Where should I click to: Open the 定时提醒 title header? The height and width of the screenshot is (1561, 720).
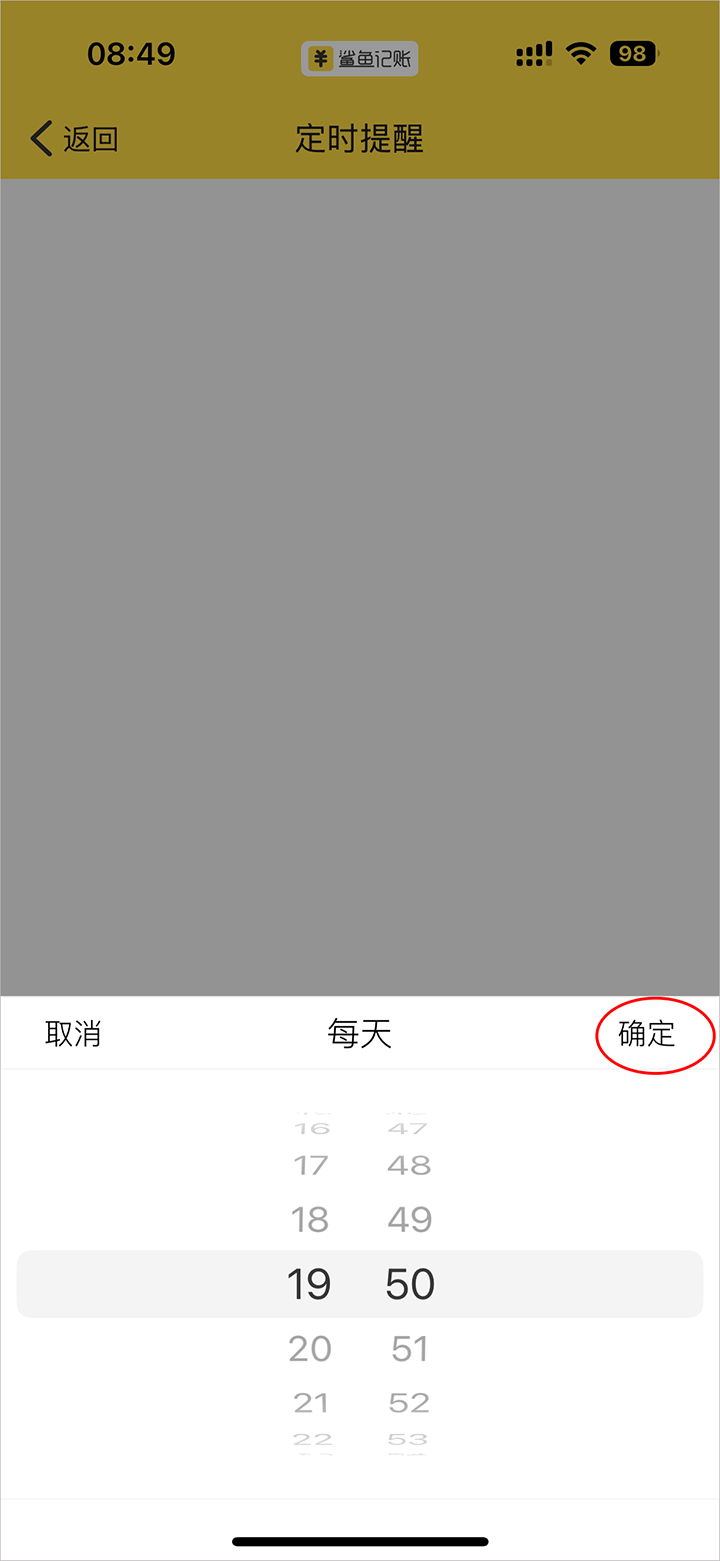(x=359, y=140)
